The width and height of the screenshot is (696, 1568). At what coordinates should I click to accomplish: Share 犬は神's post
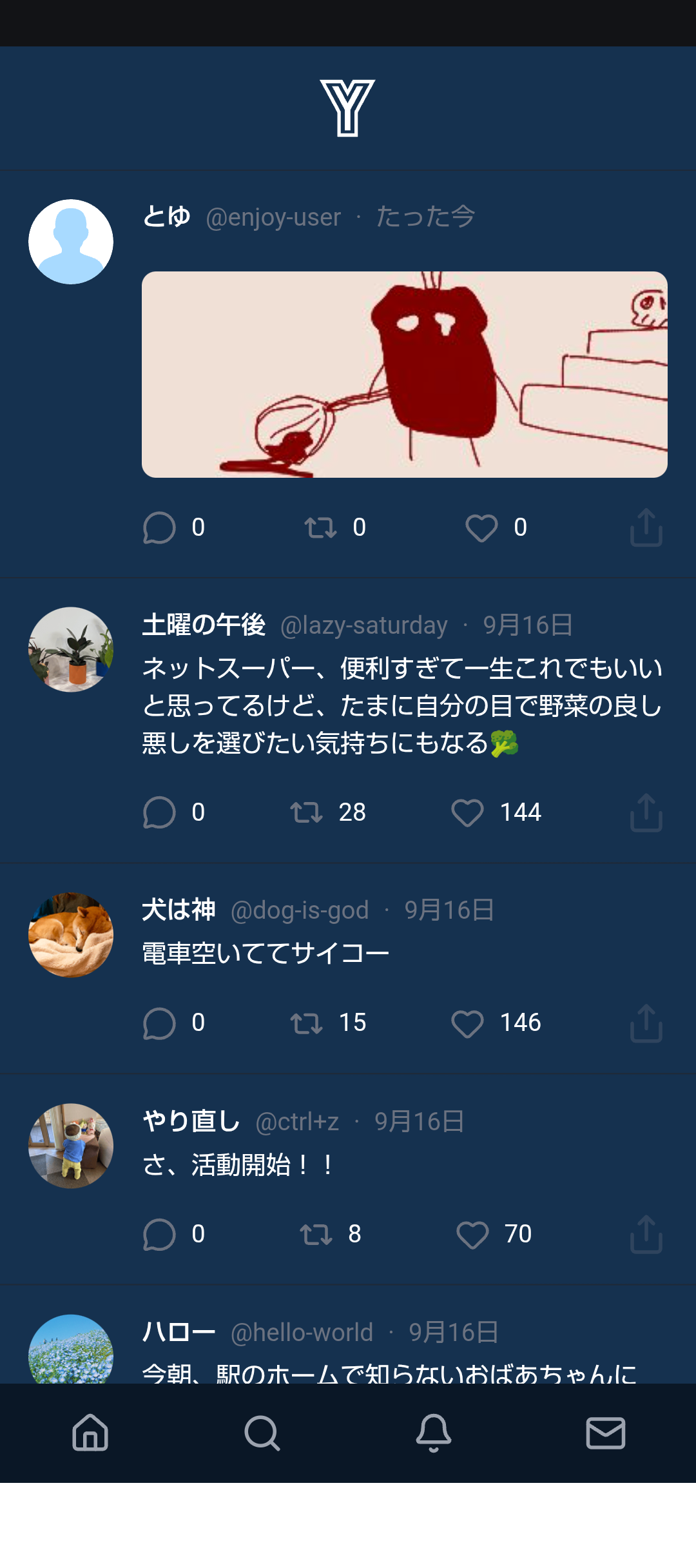point(646,1023)
